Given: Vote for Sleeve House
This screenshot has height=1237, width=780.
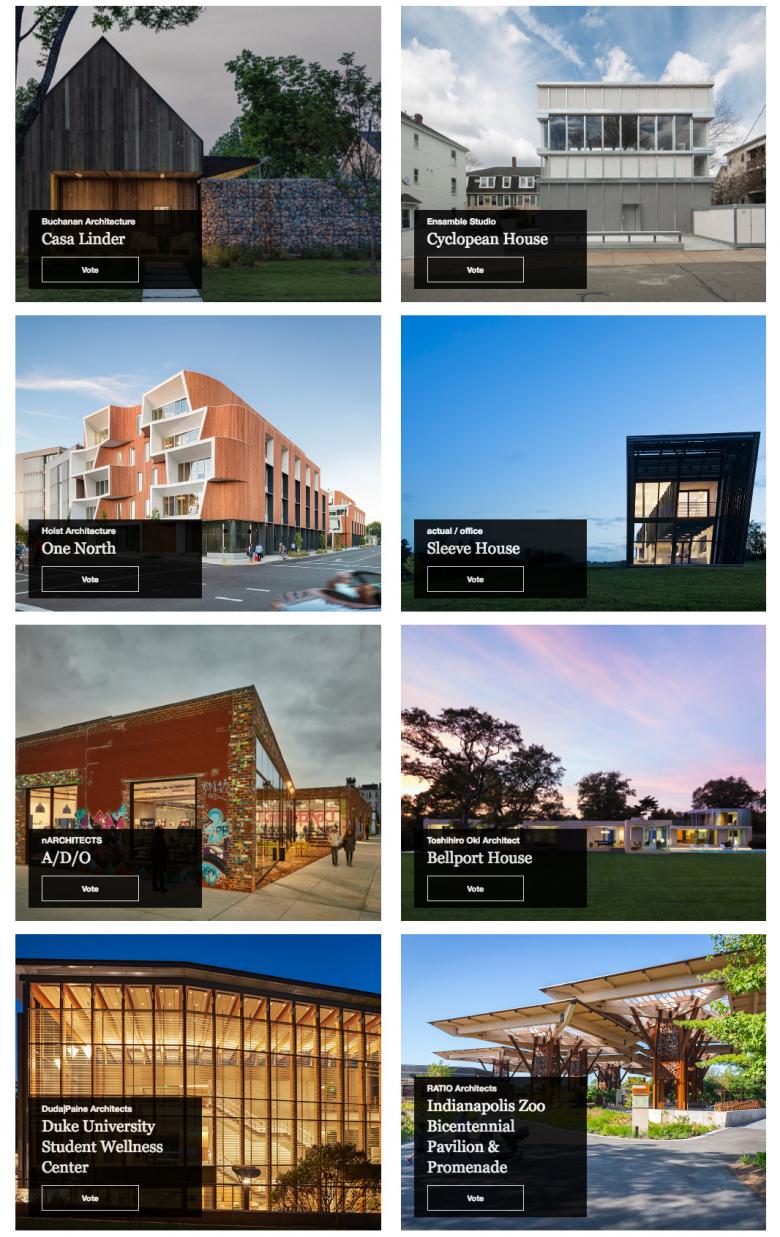Looking at the screenshot, I should 475,579.
